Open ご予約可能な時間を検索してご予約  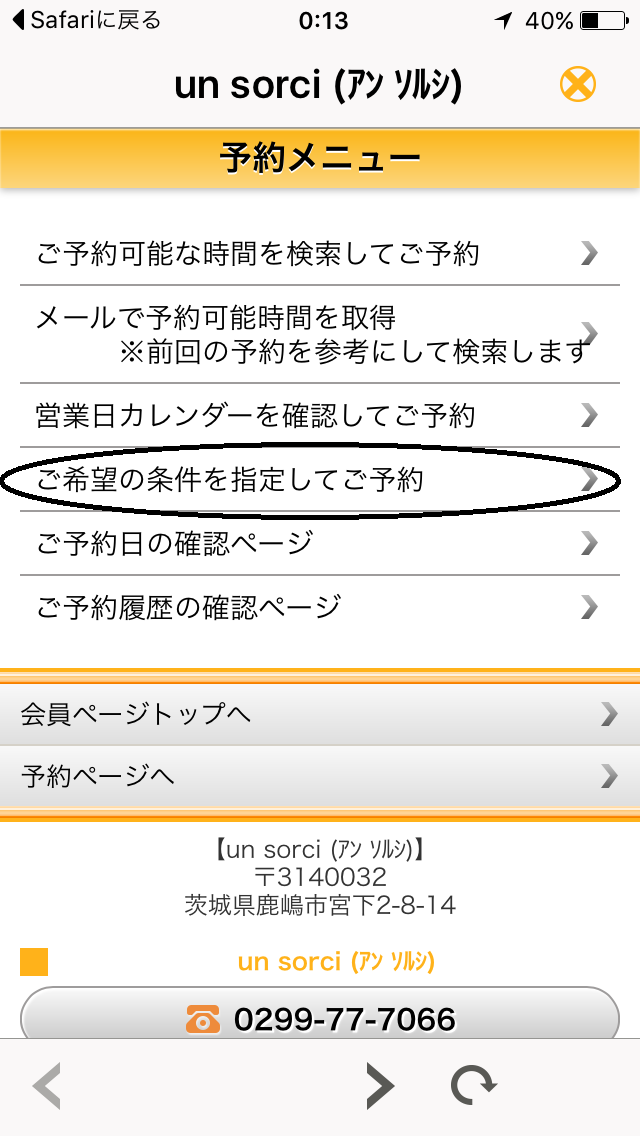tap(318, 254)
